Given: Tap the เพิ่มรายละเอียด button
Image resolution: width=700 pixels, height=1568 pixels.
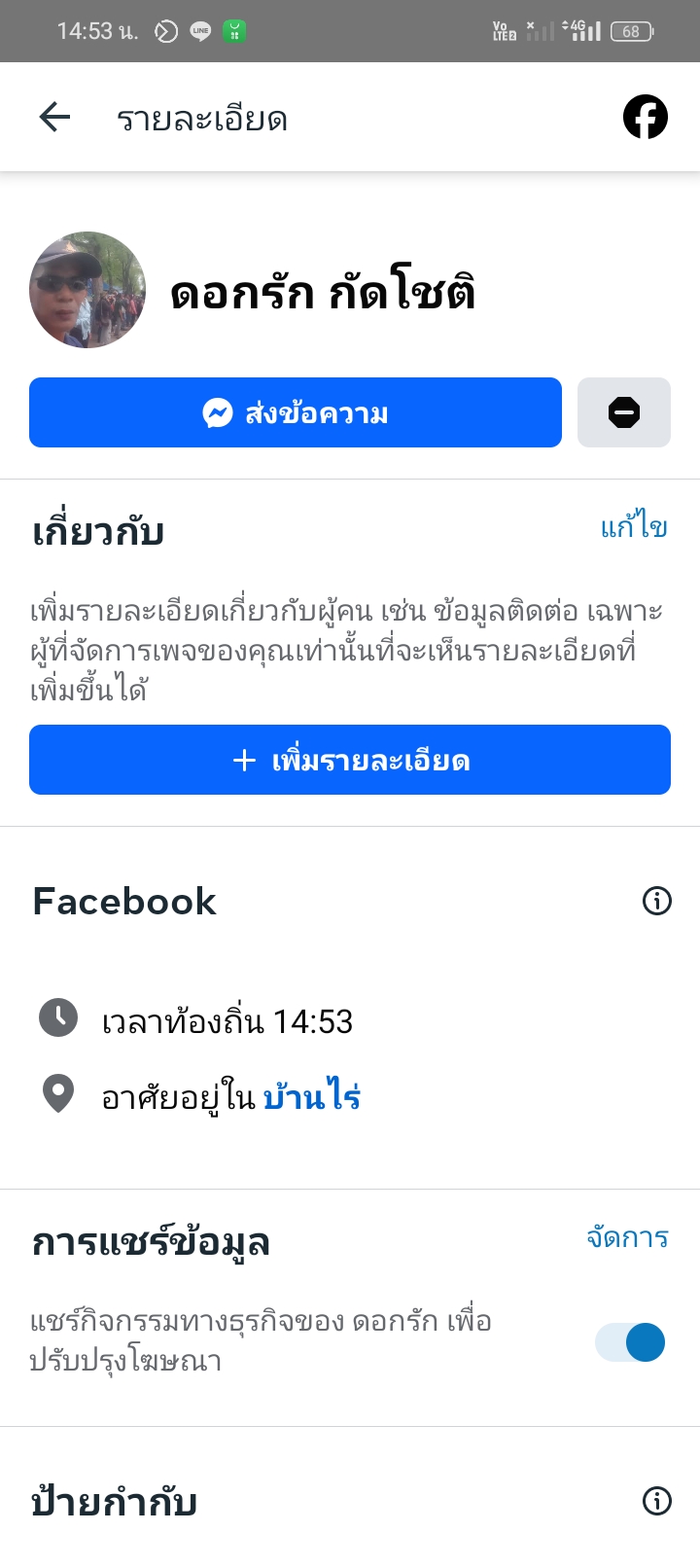Looking at the screenshot, I should coord(350,760).
